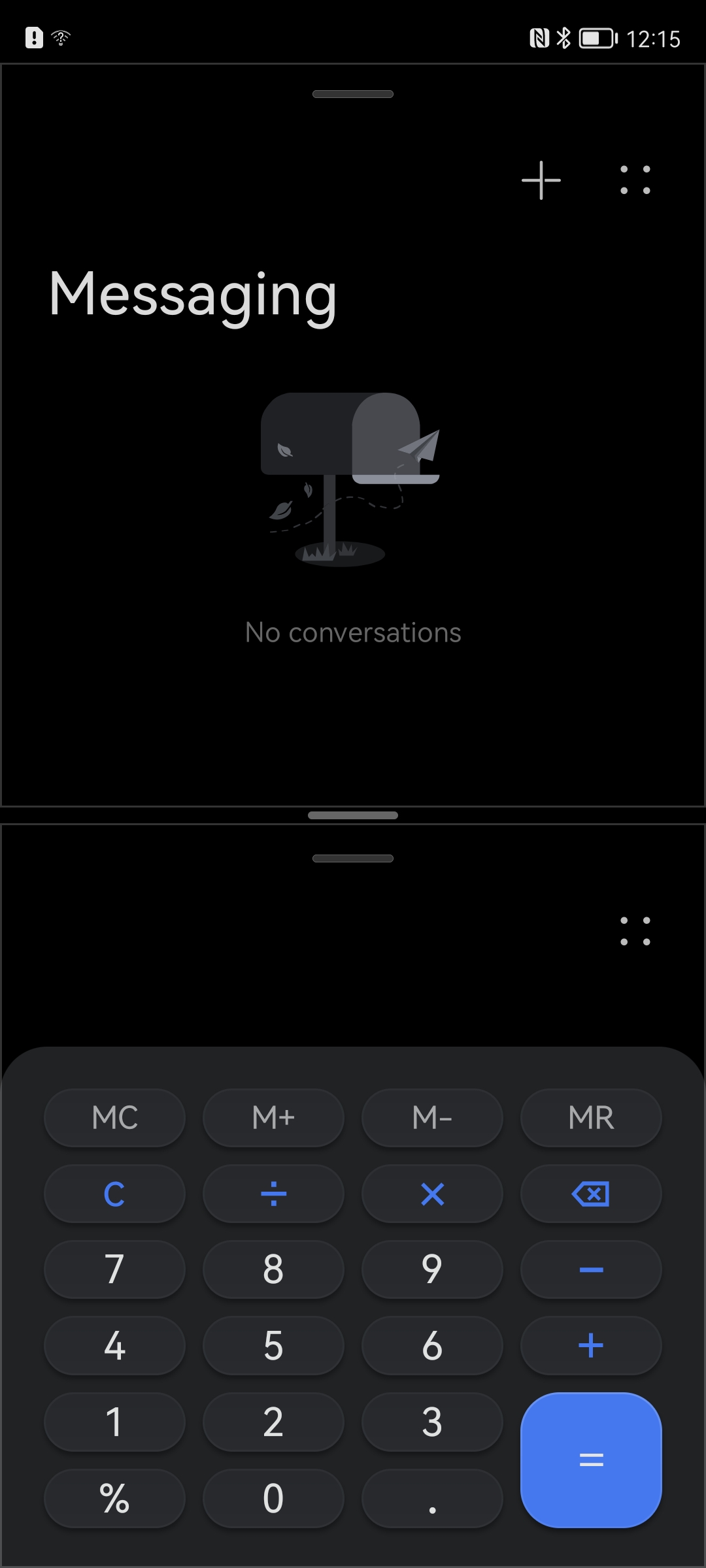Insert a decimal point
This screenshot has width=706, height=1568.
[432, 1498]
